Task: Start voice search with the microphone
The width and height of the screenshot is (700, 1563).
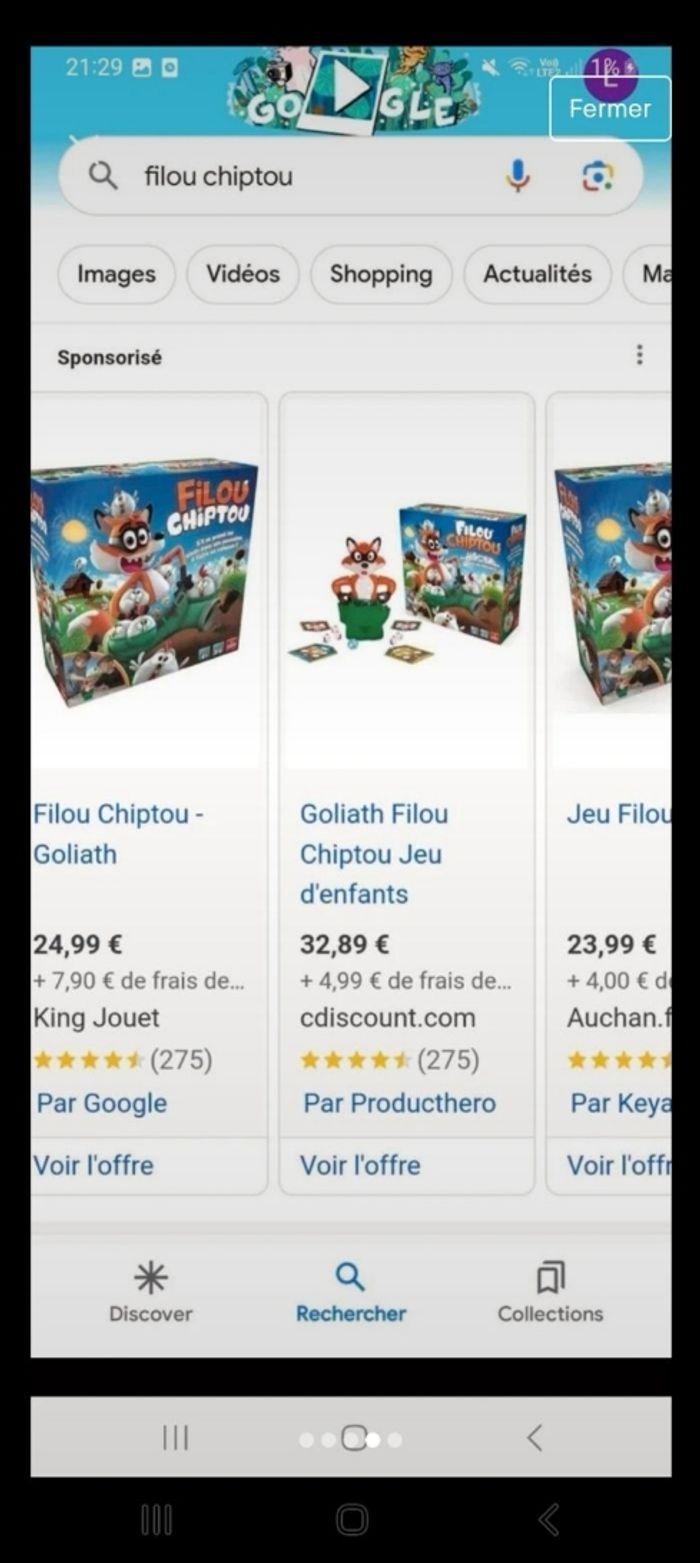Action: (x=517, y=177)
